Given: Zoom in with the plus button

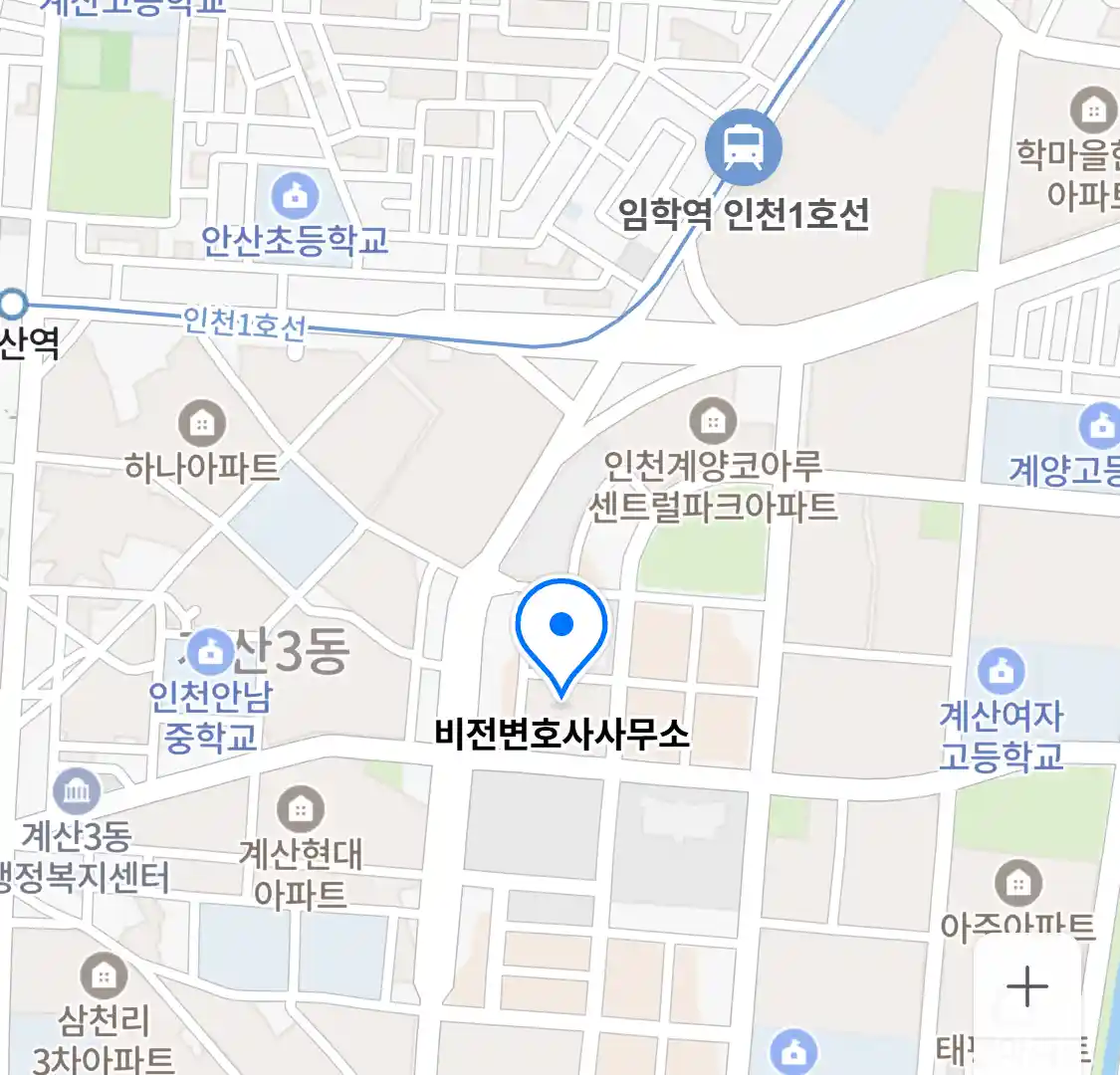Looking at the screenshot, I should tap(1027, 986).
